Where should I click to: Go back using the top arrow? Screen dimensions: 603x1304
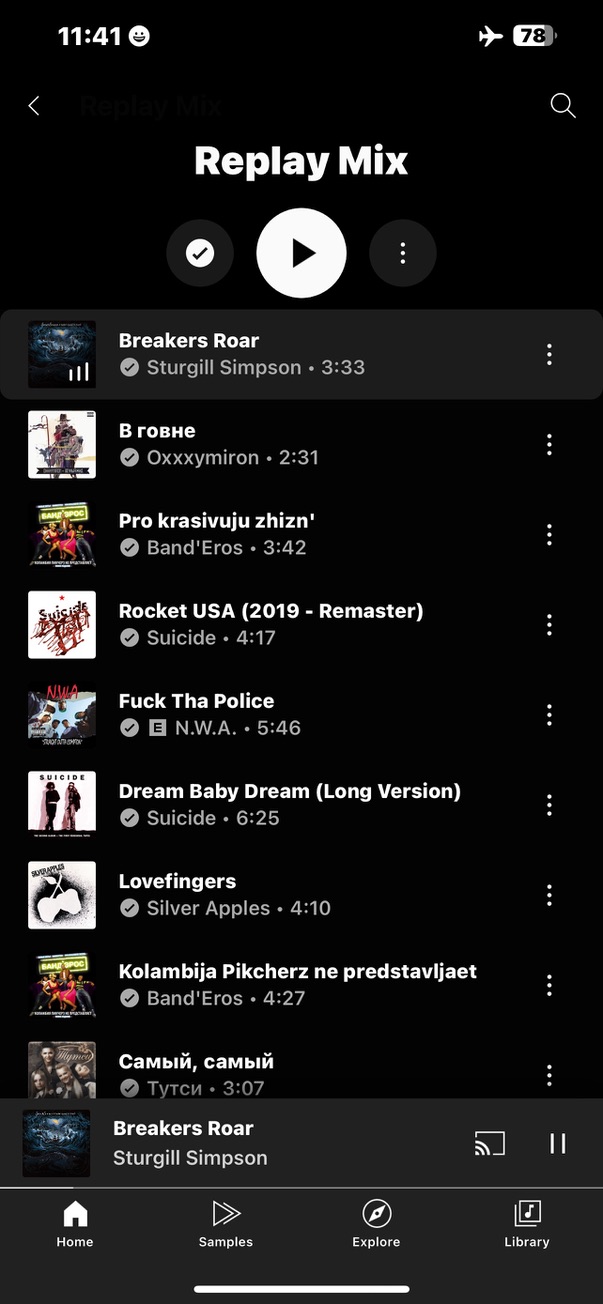34,106
